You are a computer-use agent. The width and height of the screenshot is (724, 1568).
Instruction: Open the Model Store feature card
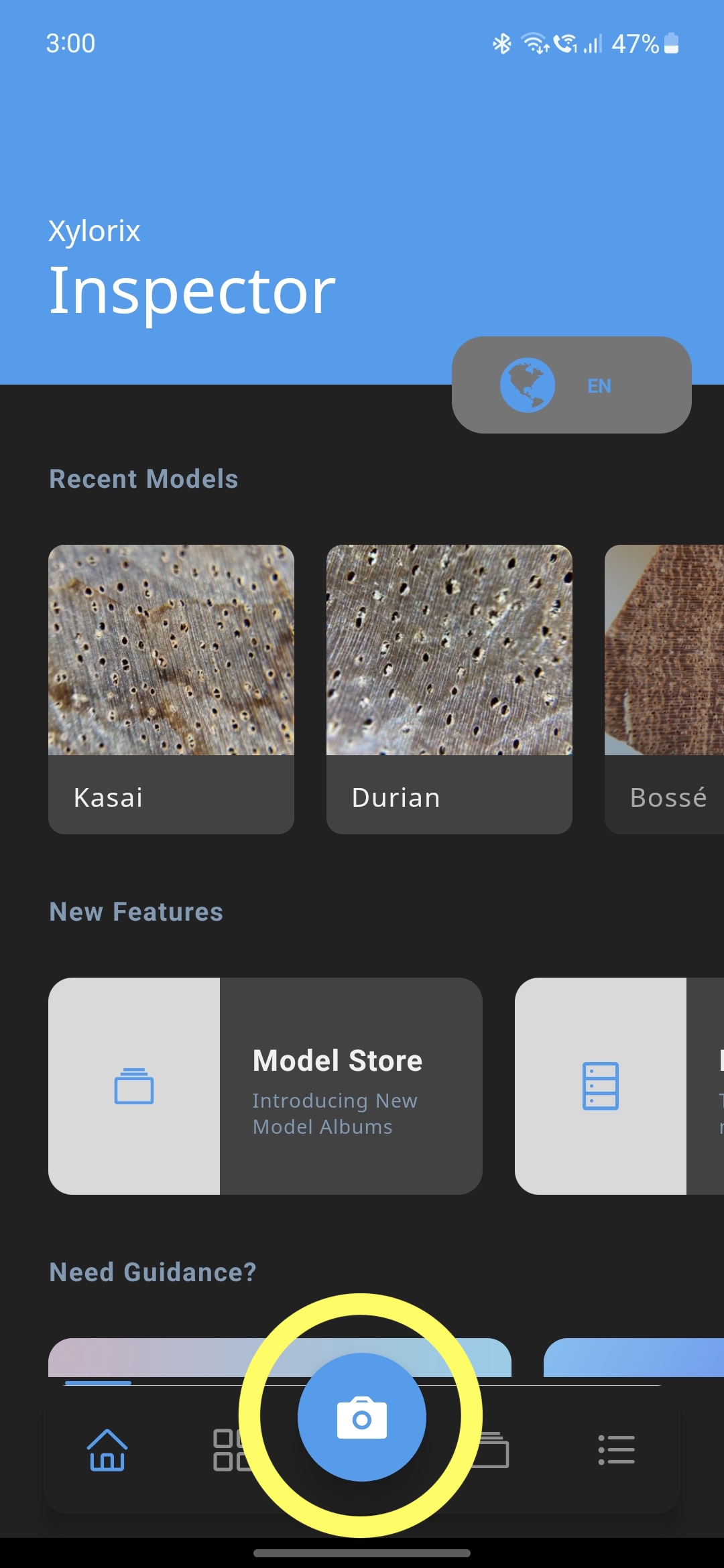[265, 1086]
